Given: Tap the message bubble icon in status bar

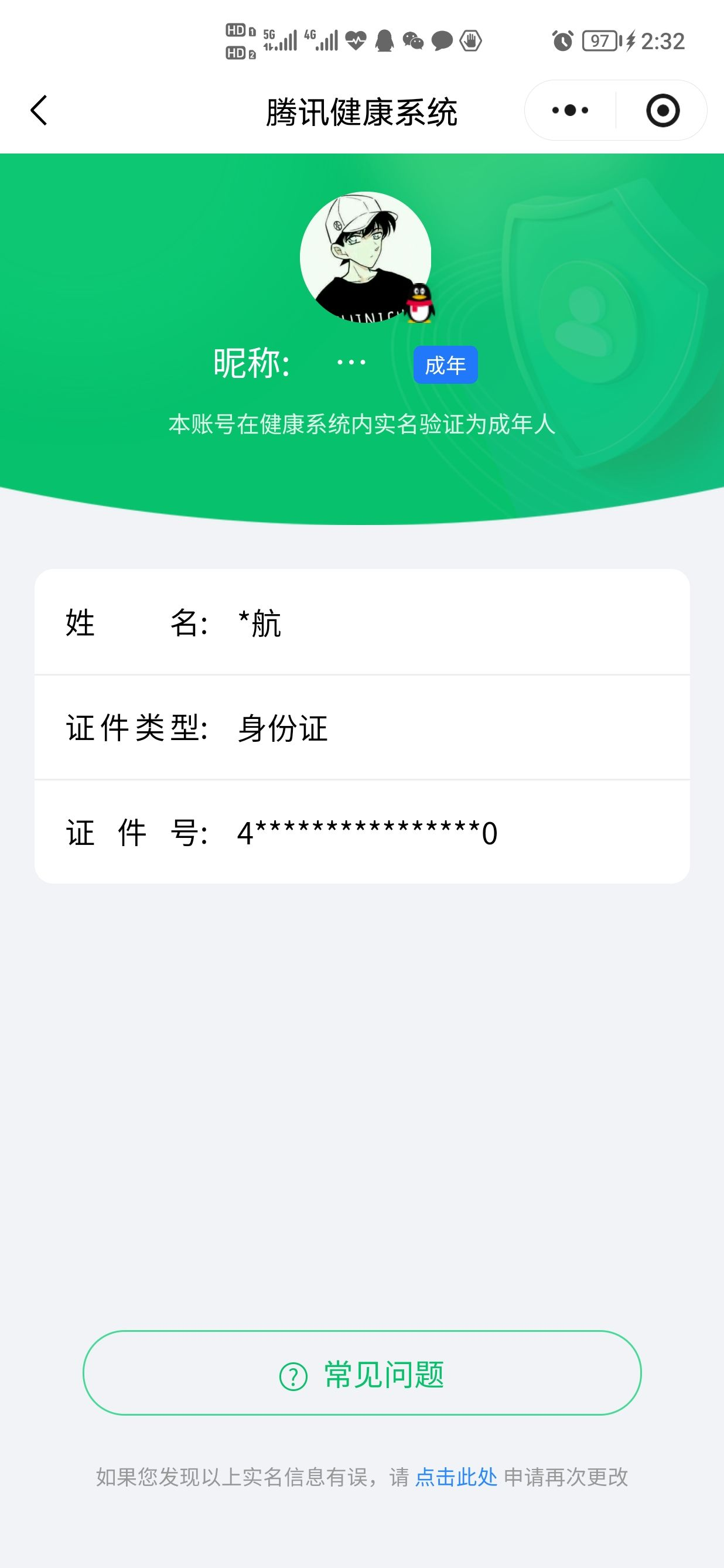Looking at the screenshot, I should pos(442,40).
